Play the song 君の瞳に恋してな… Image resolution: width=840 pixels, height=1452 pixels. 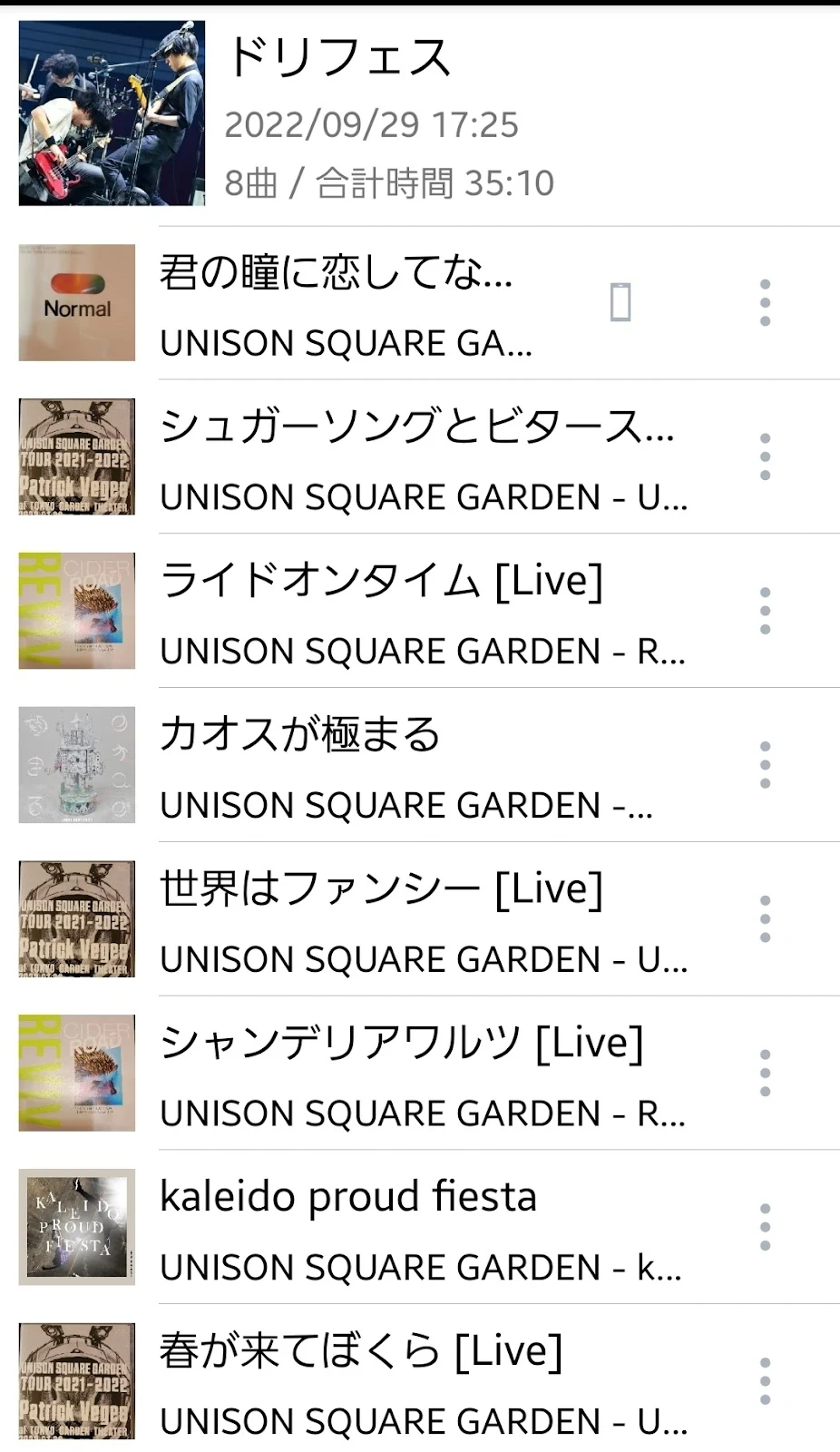tap(363, 303)
